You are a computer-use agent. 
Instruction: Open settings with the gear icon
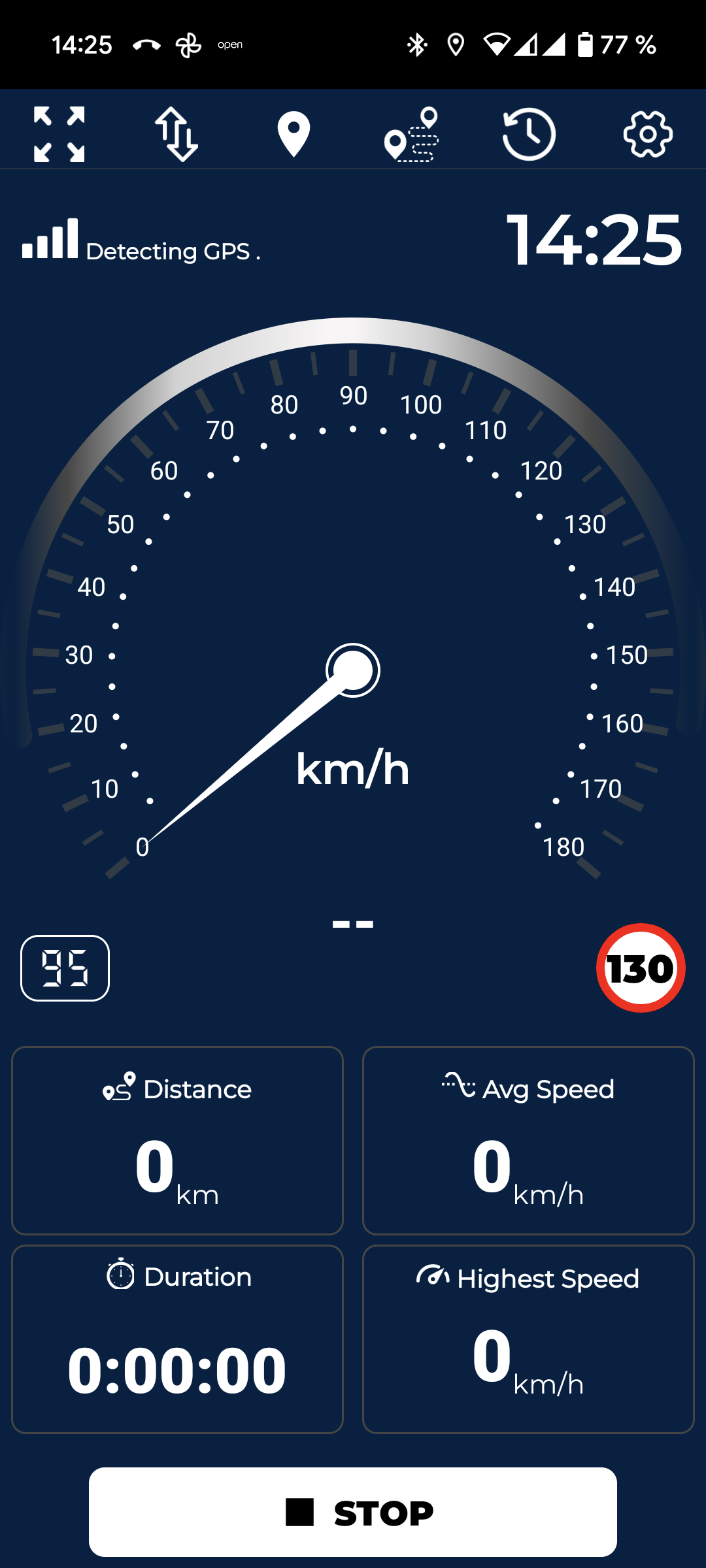647,134
